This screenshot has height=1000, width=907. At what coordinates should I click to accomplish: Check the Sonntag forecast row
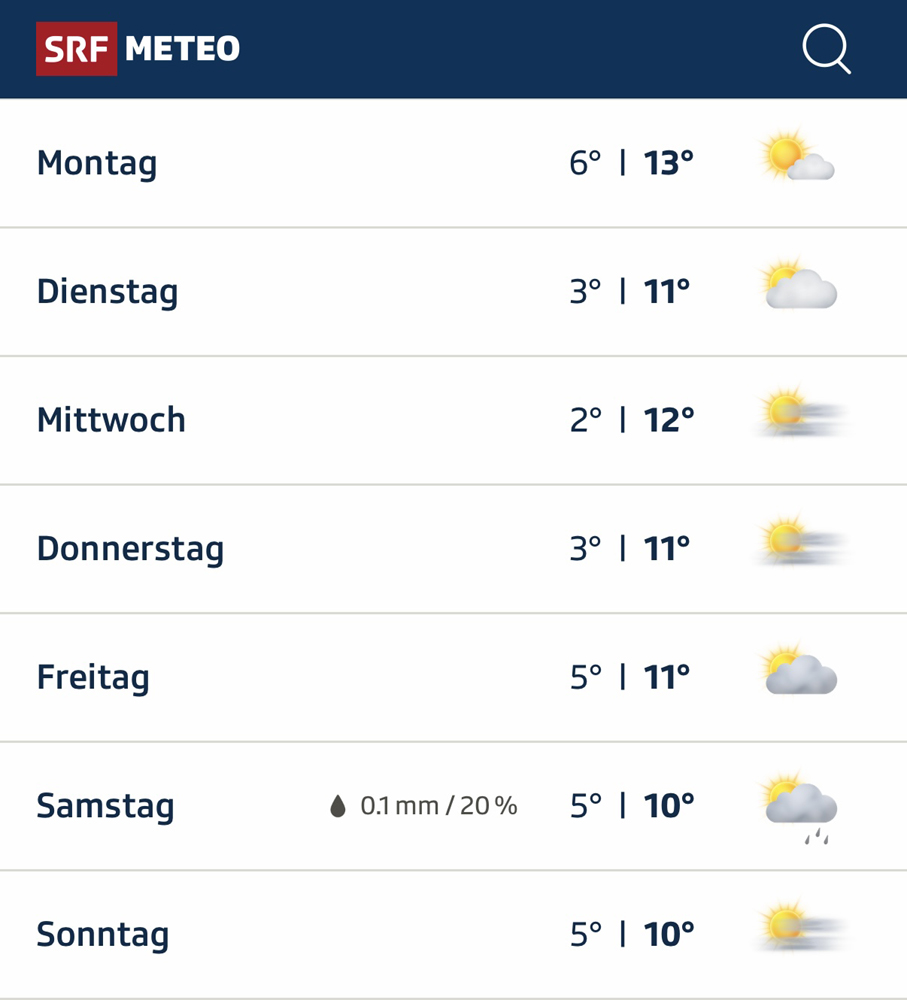[x=453, y=935]
